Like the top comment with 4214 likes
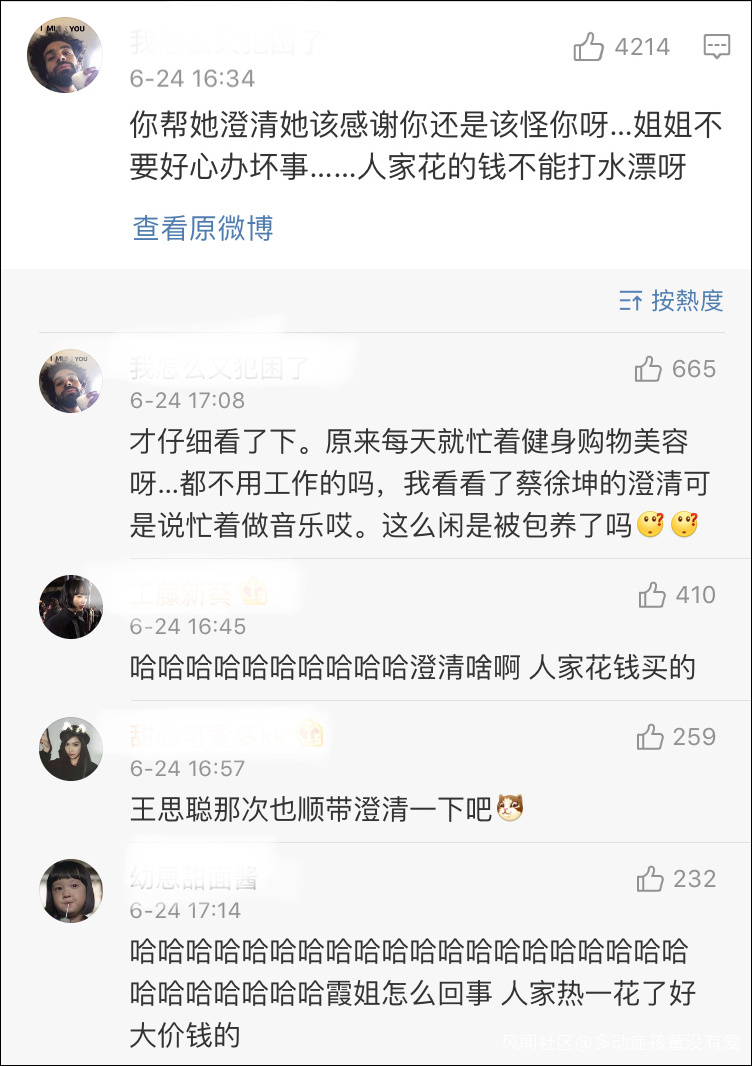 pyautogui.click(x=589, y=46)
